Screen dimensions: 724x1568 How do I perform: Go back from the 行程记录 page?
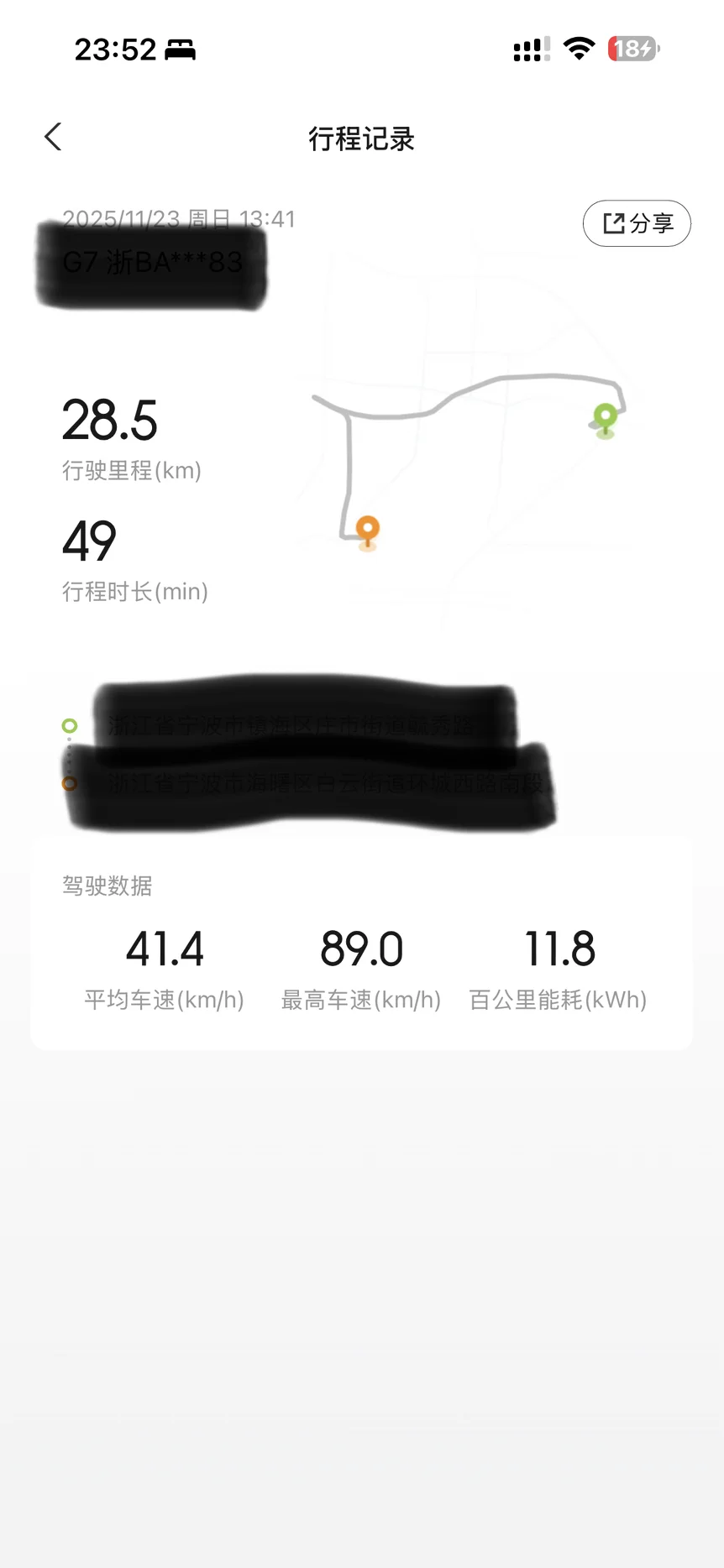[x=53, y=138]
